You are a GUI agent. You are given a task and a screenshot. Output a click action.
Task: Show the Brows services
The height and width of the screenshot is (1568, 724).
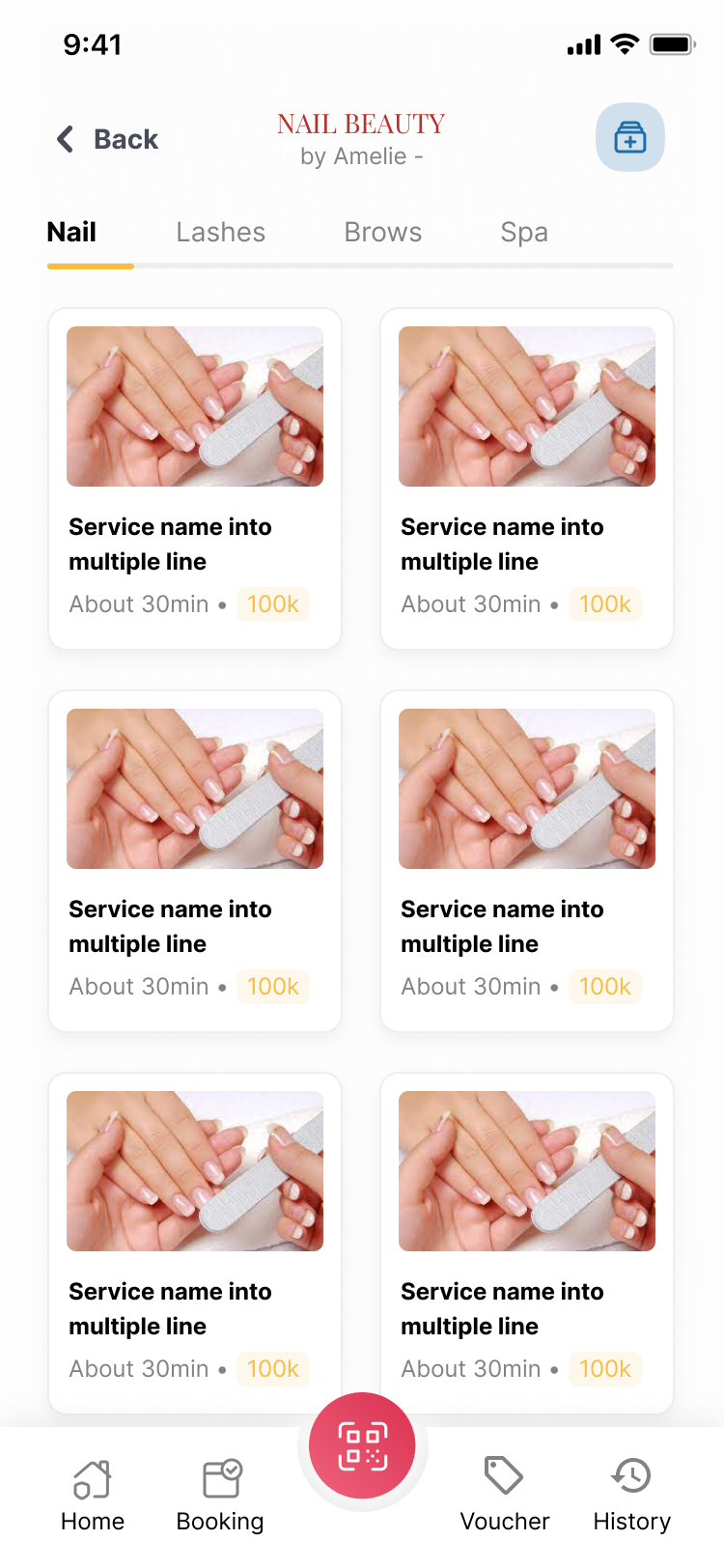point(382,233)
